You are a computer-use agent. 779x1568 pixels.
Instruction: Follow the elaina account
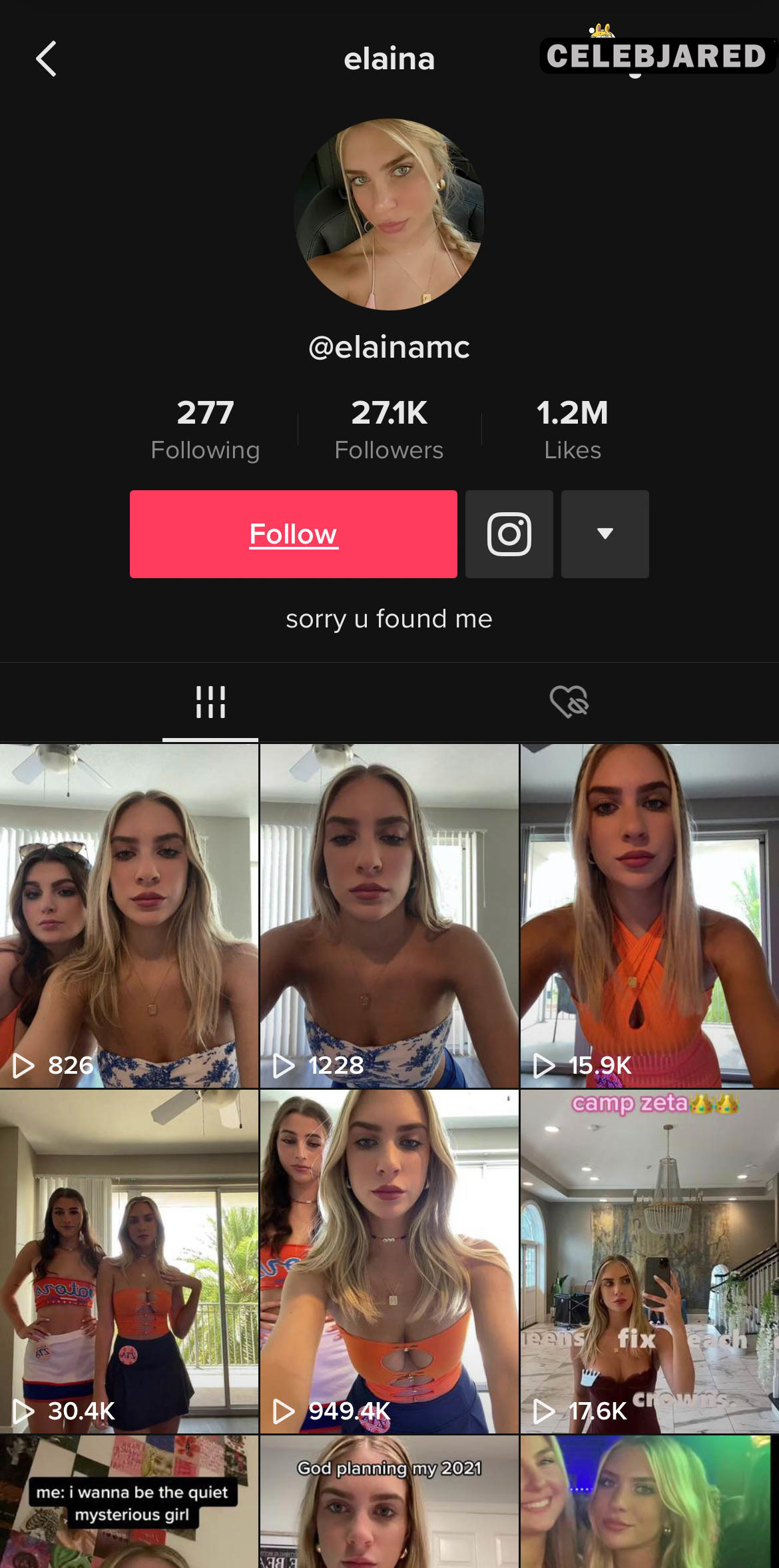coord(294,534)
